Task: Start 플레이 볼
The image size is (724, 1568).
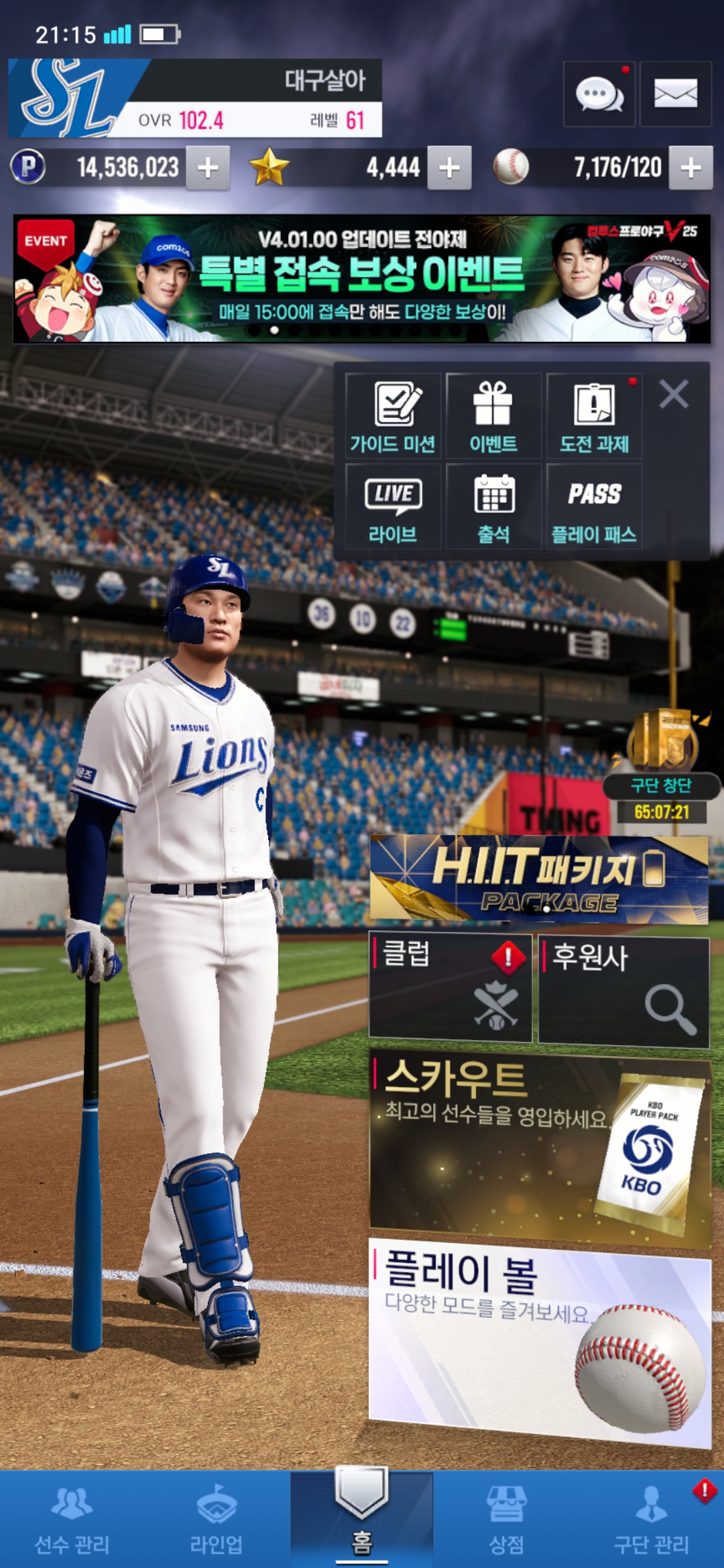Action: (539, 1340)
